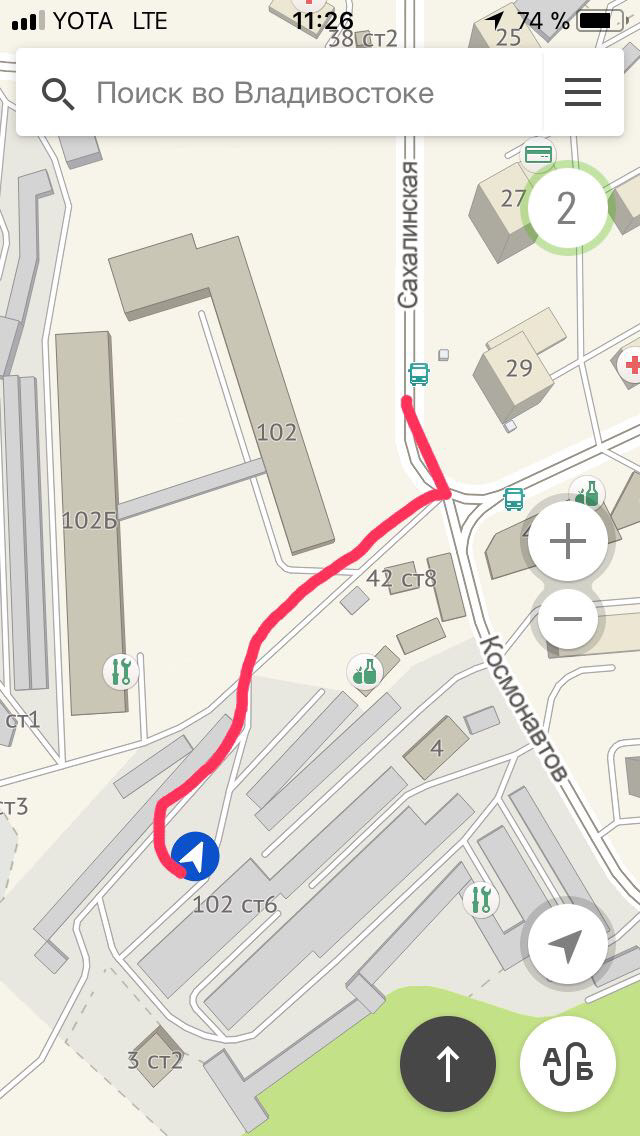Image resolution: width=640 pixels, height=1136 pixels.
Task: Open the liquor store marker near 42 ст8
Action: (365, 671)
